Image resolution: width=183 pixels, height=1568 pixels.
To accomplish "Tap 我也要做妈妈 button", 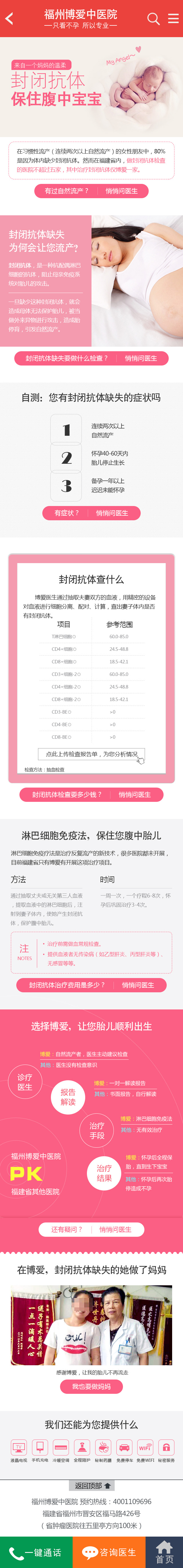I will coord(91,1387).
